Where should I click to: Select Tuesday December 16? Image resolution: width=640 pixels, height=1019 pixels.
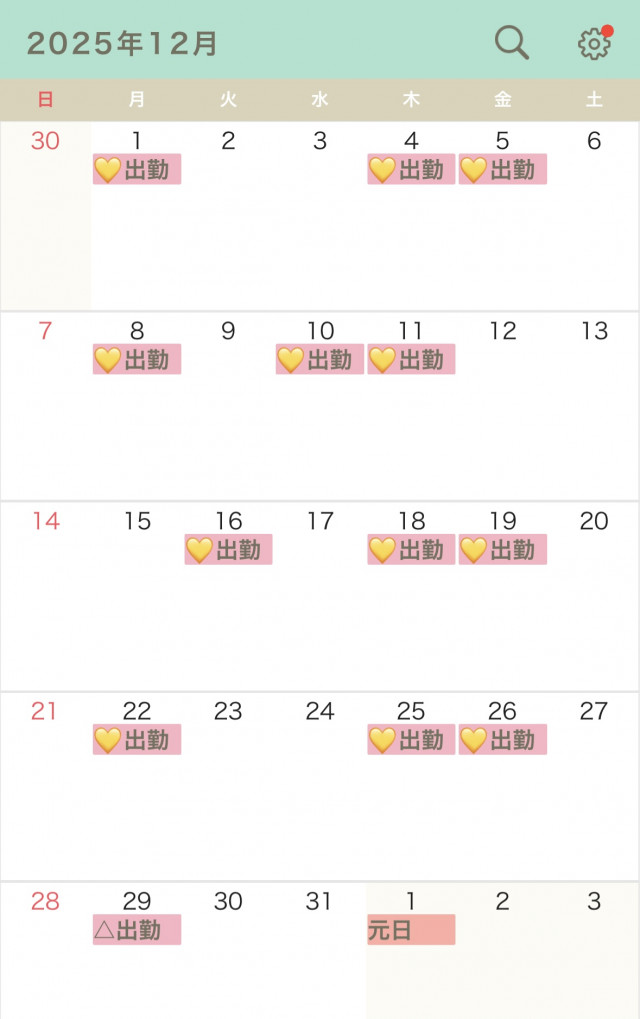click(228, 595)
